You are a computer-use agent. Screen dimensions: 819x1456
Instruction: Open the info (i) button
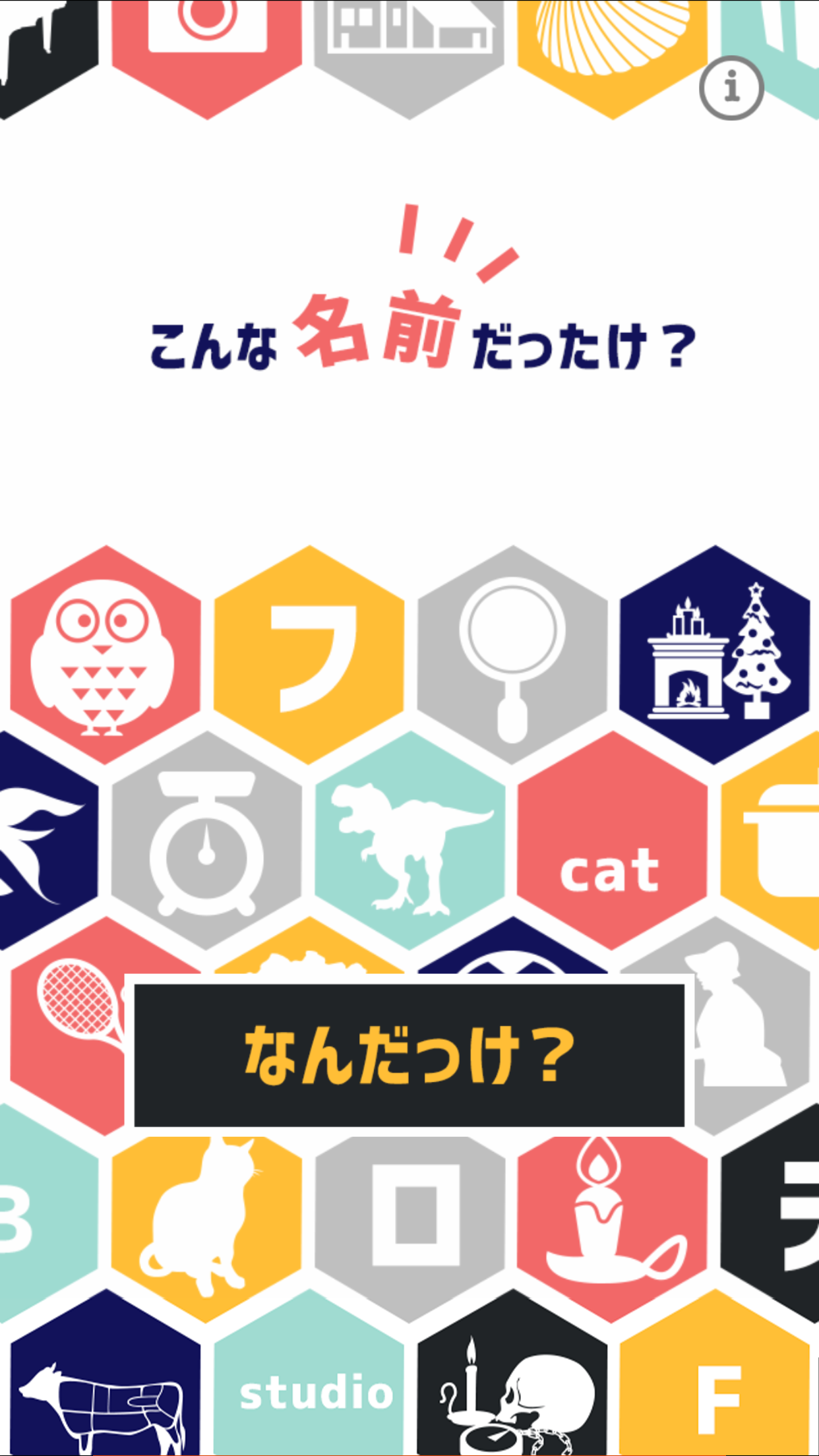[x=729, y=86]
